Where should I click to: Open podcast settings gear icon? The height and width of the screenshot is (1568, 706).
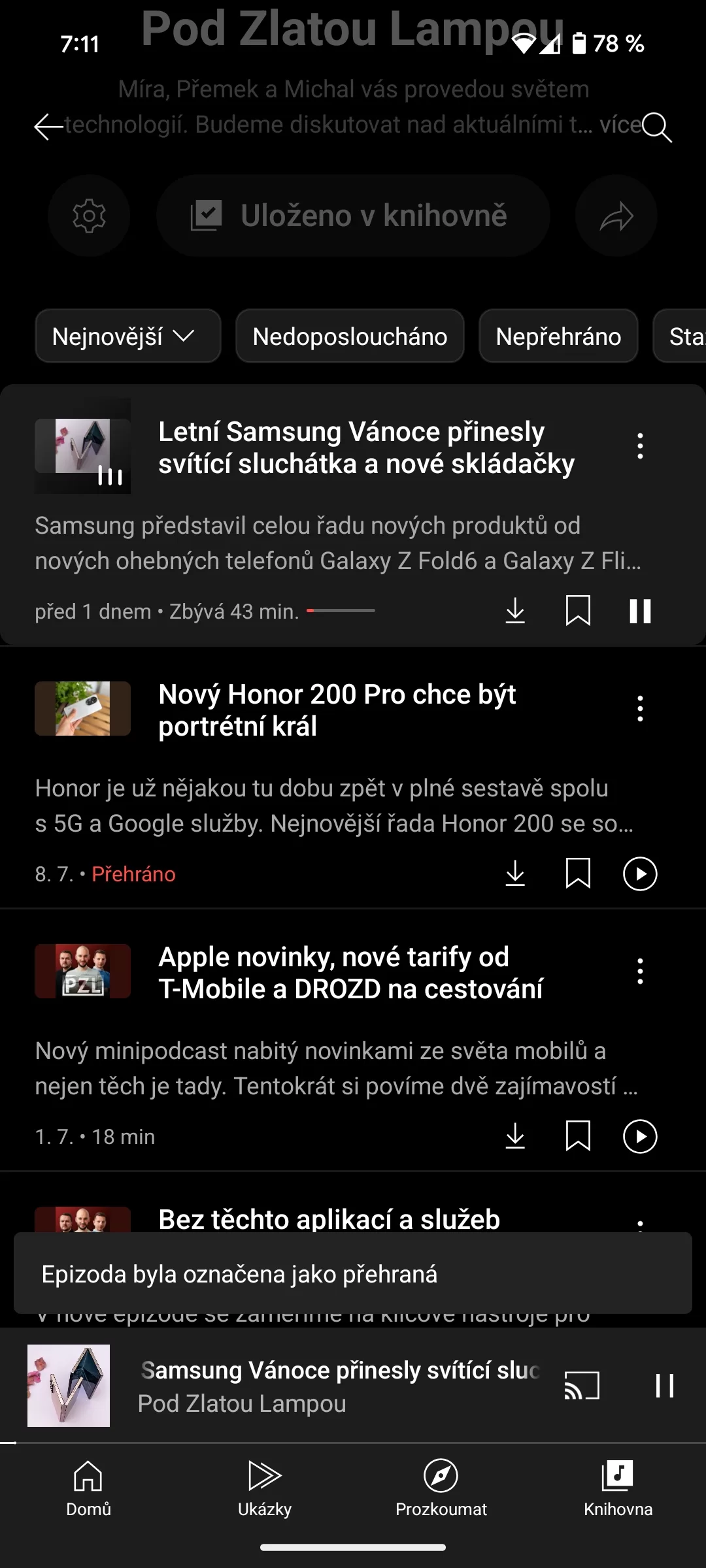point(89,216)
